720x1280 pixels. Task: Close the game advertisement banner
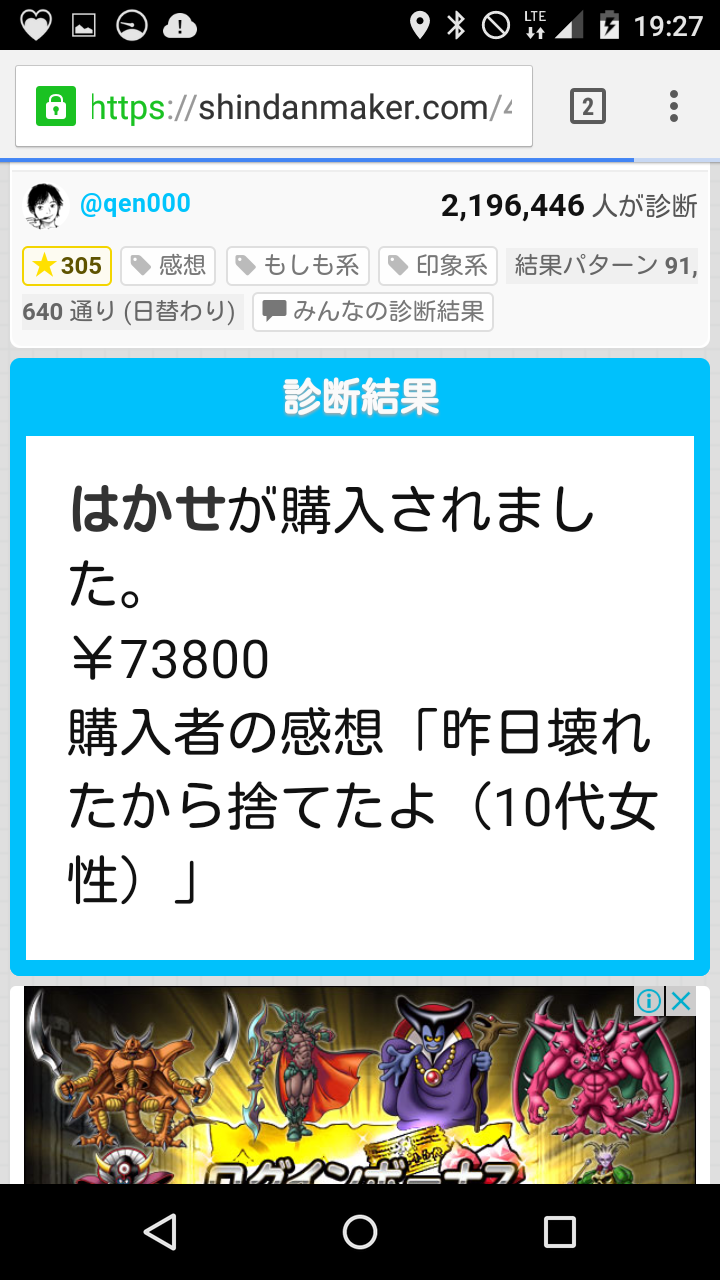pos(681,1000)
